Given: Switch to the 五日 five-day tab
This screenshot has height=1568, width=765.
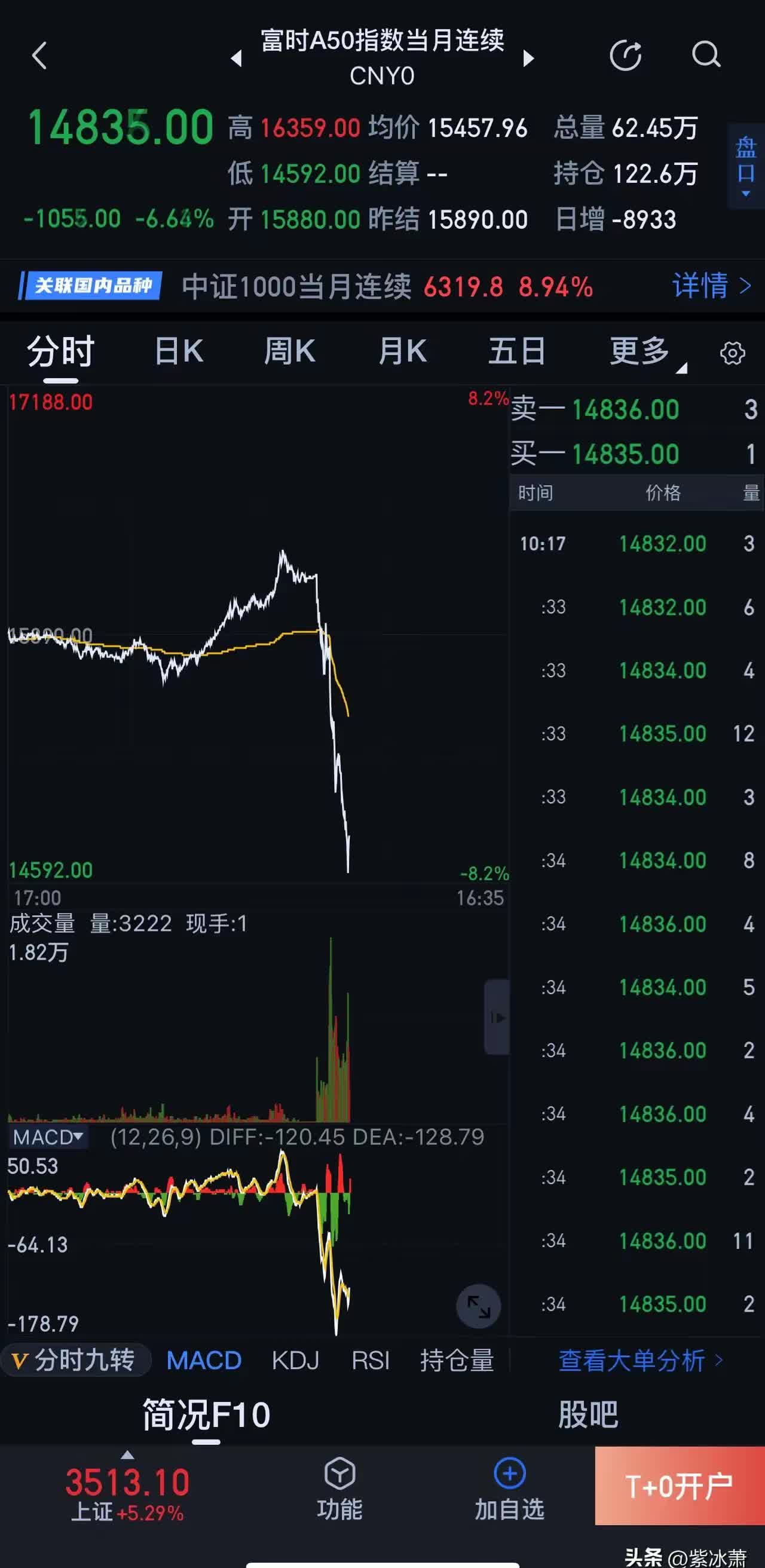Looking at the screenshot, I should (516, 352).
